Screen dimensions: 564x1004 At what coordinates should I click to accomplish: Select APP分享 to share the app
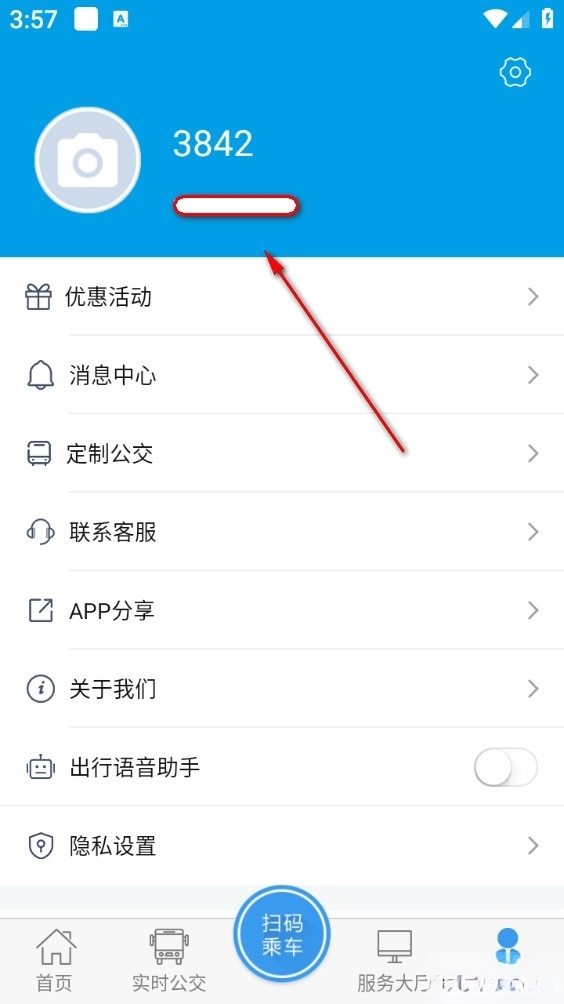(x=282, y=610)
